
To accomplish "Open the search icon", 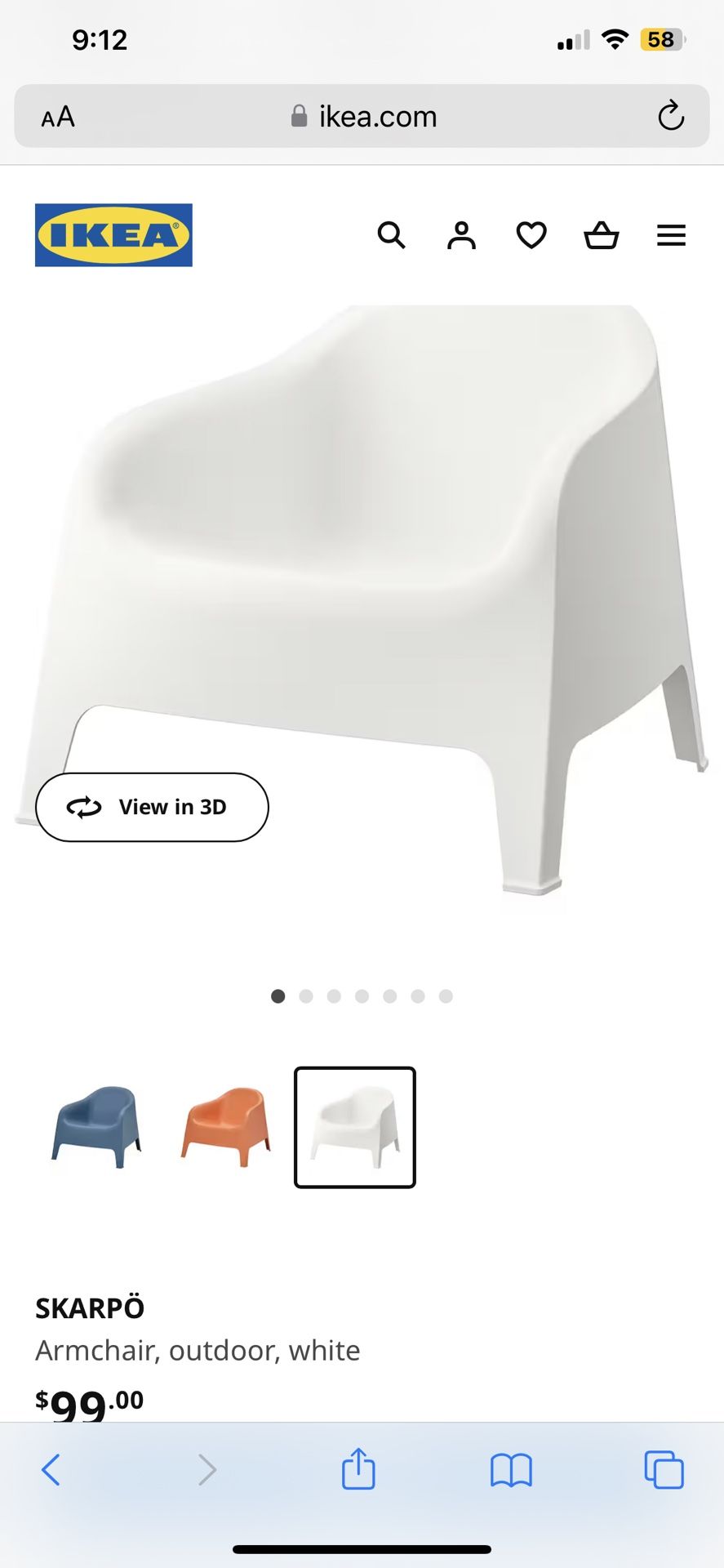I will point(392,236).
